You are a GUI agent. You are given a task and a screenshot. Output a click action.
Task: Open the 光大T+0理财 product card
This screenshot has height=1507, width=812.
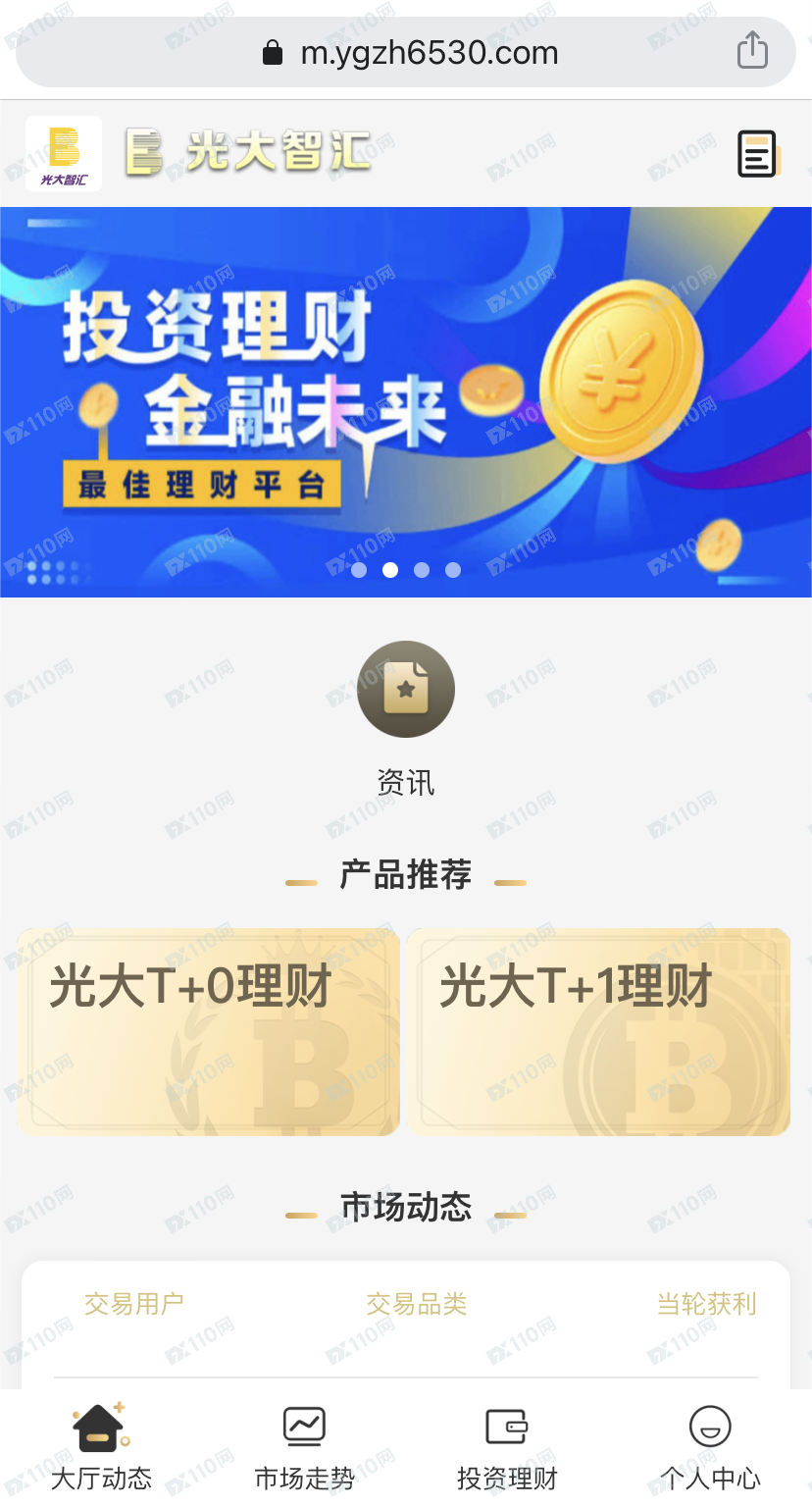209,1032
